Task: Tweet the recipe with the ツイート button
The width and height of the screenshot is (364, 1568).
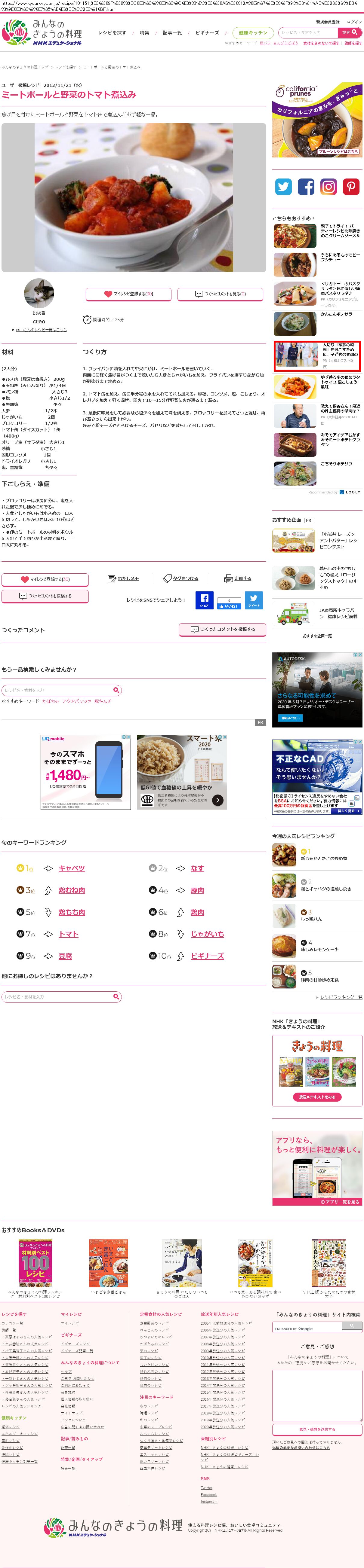Action: pos(254,600)
